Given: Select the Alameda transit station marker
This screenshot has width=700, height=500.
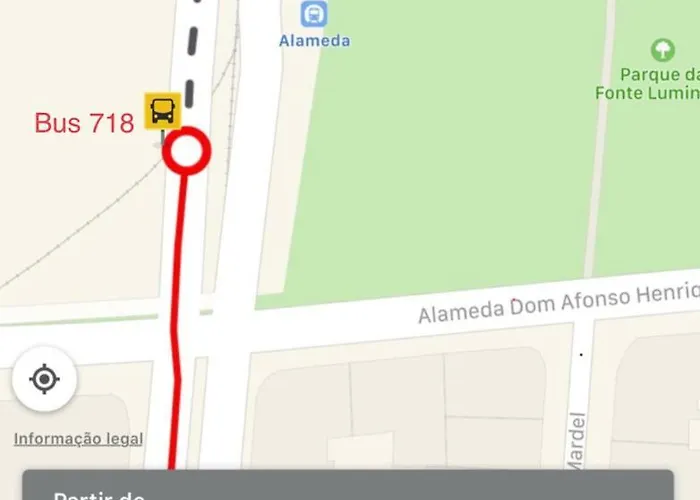Looking at the screenshot, I should click(313, 15).
